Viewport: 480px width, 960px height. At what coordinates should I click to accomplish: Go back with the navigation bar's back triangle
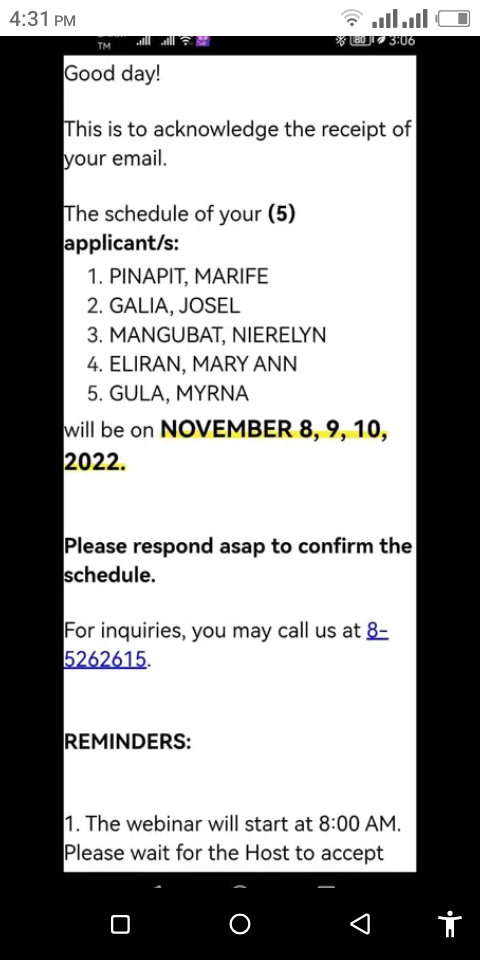360,923
